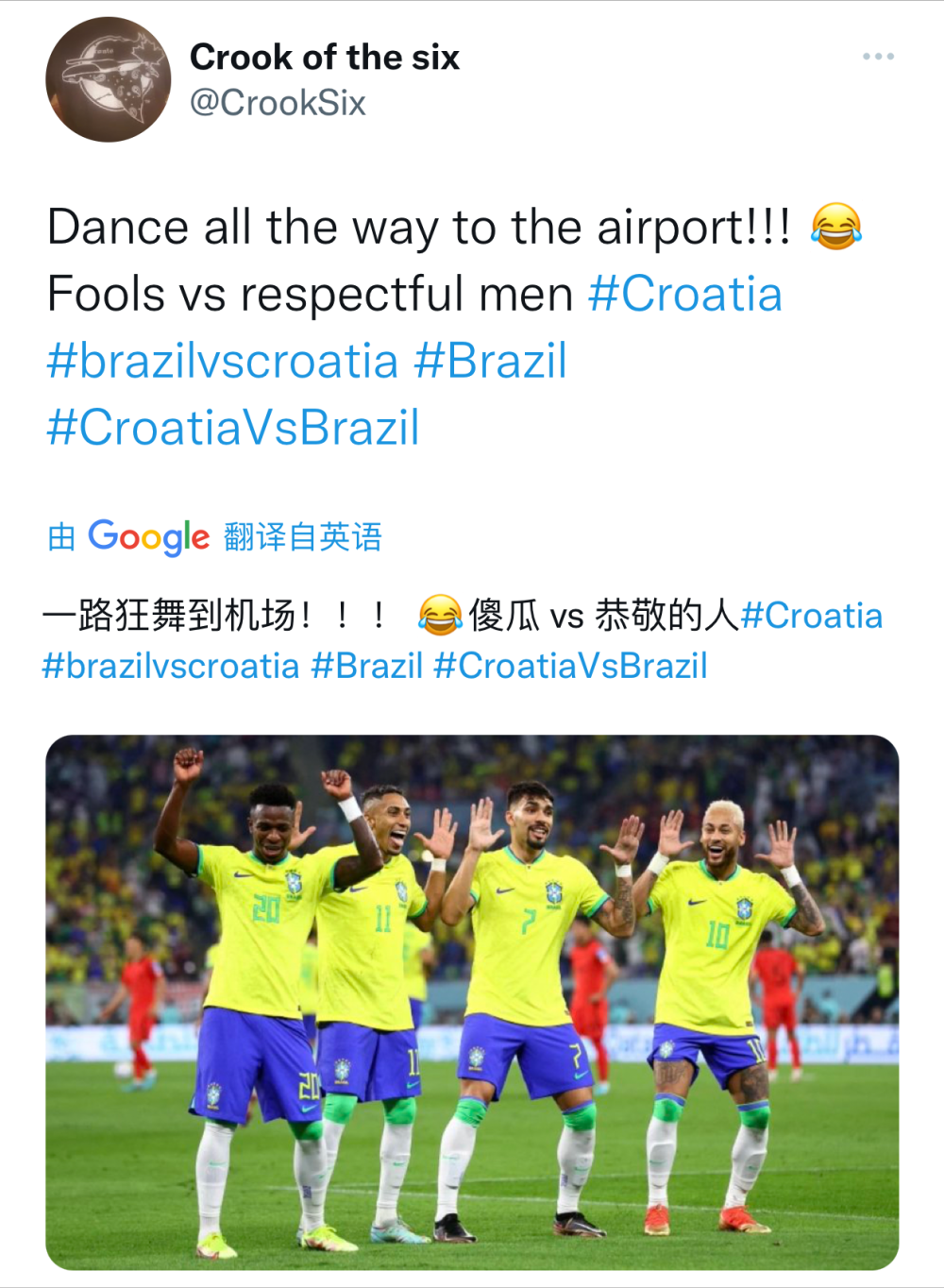The width and height of the screenshot is (944, 1288).
Task: View the attached photo of dancing players
Action: (x=472, y=1001)
